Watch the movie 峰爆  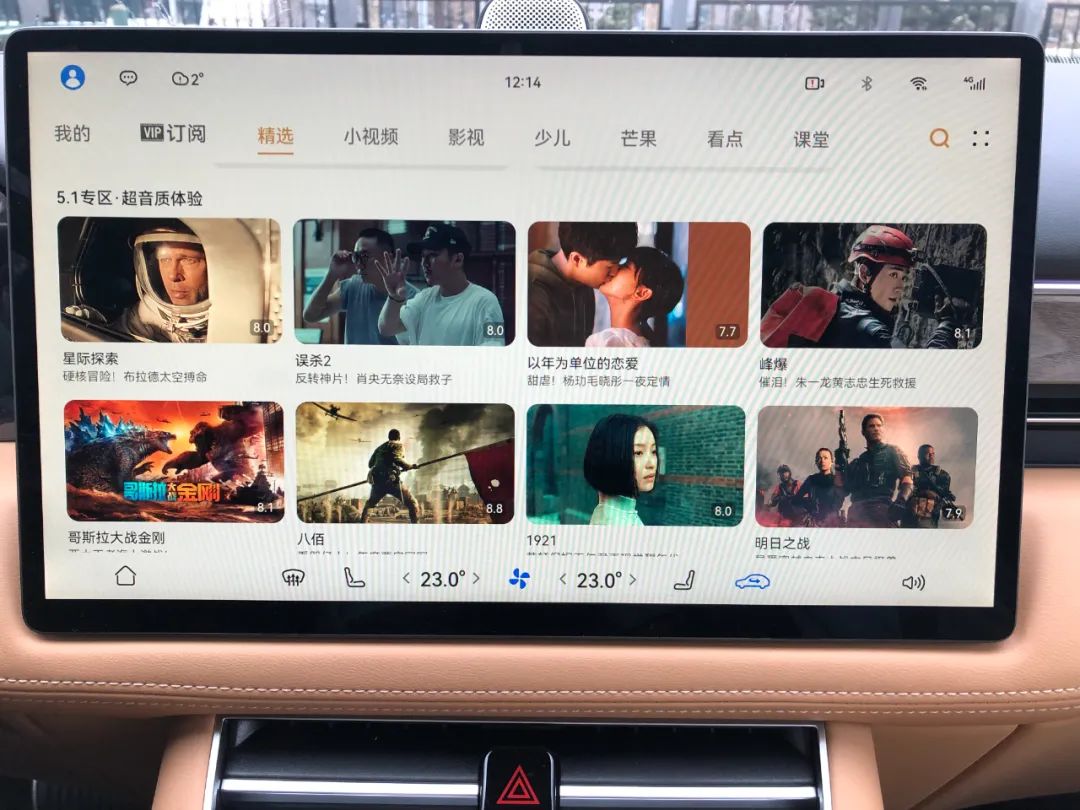873,286
